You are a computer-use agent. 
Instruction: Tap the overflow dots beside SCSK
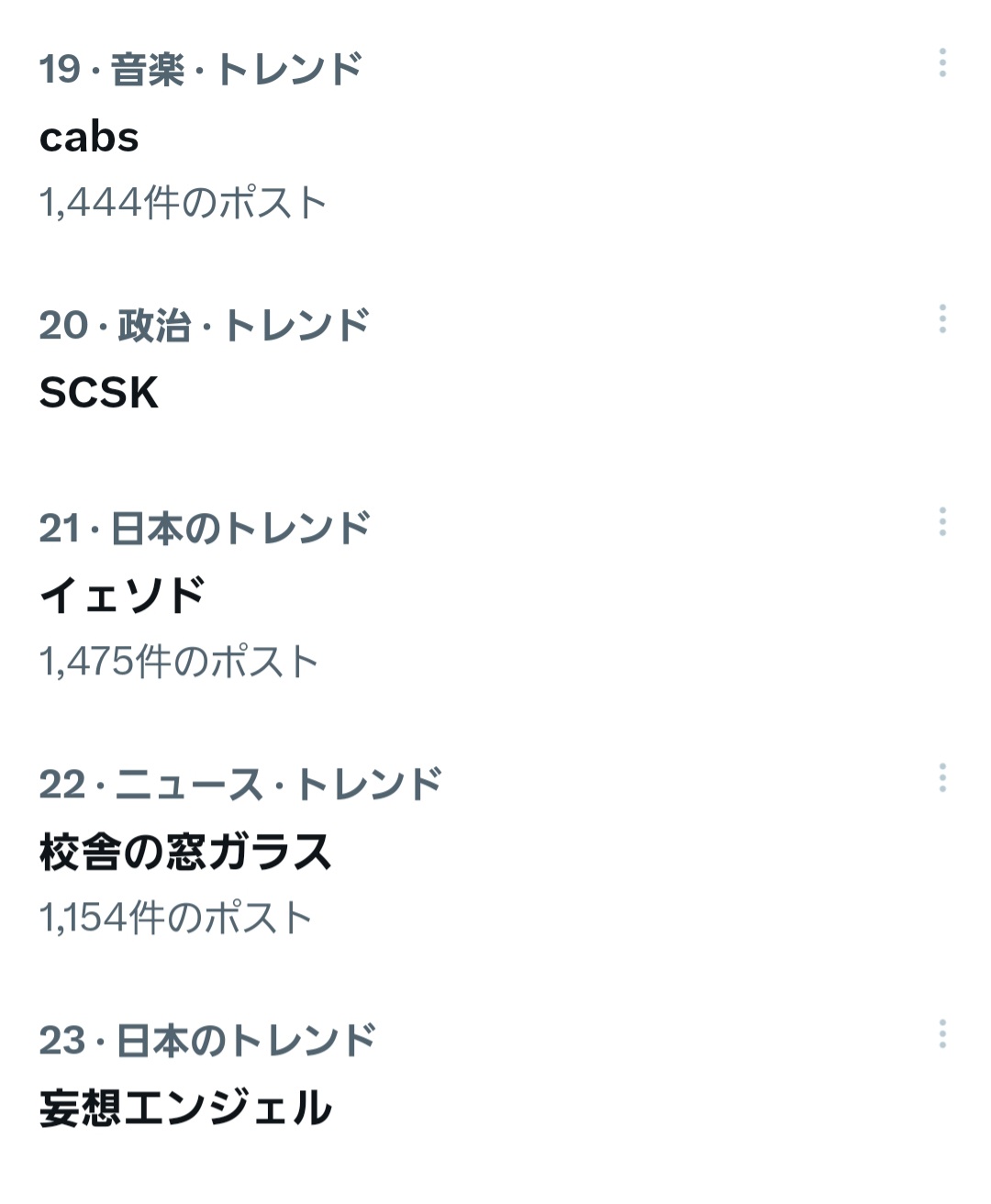click(x=942, y=319)
